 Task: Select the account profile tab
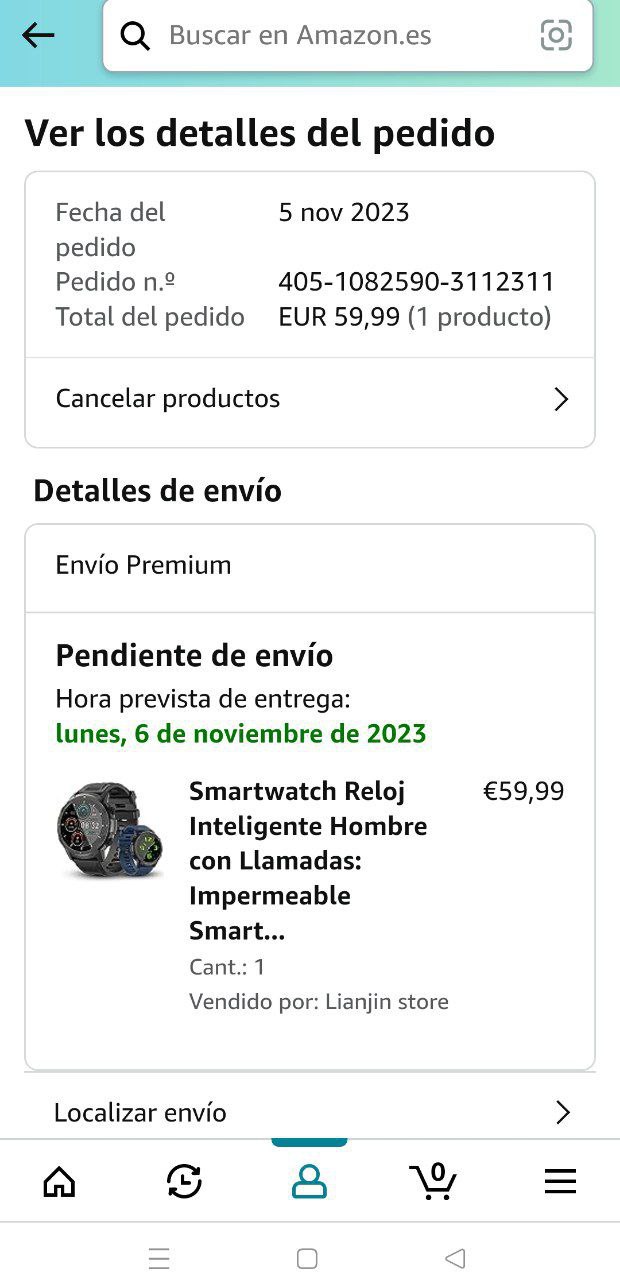pos(309,1182)
